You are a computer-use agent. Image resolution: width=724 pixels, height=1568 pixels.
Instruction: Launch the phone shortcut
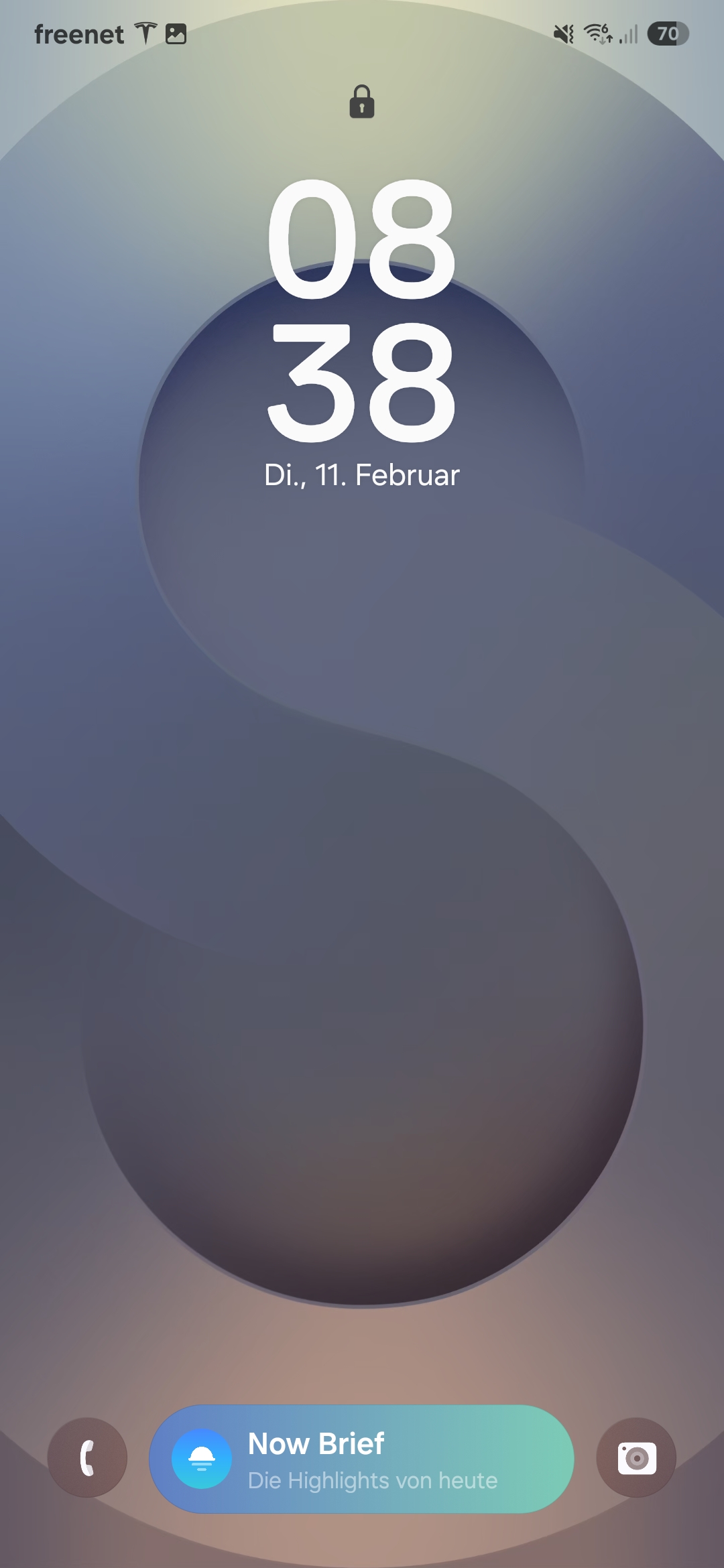[87, 1457]
